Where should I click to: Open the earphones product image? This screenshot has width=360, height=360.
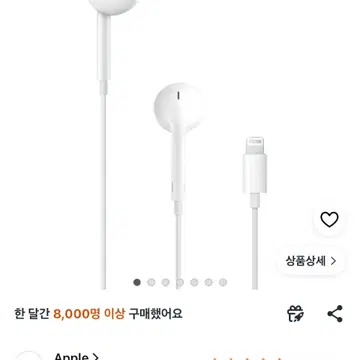tap(180, 145)
